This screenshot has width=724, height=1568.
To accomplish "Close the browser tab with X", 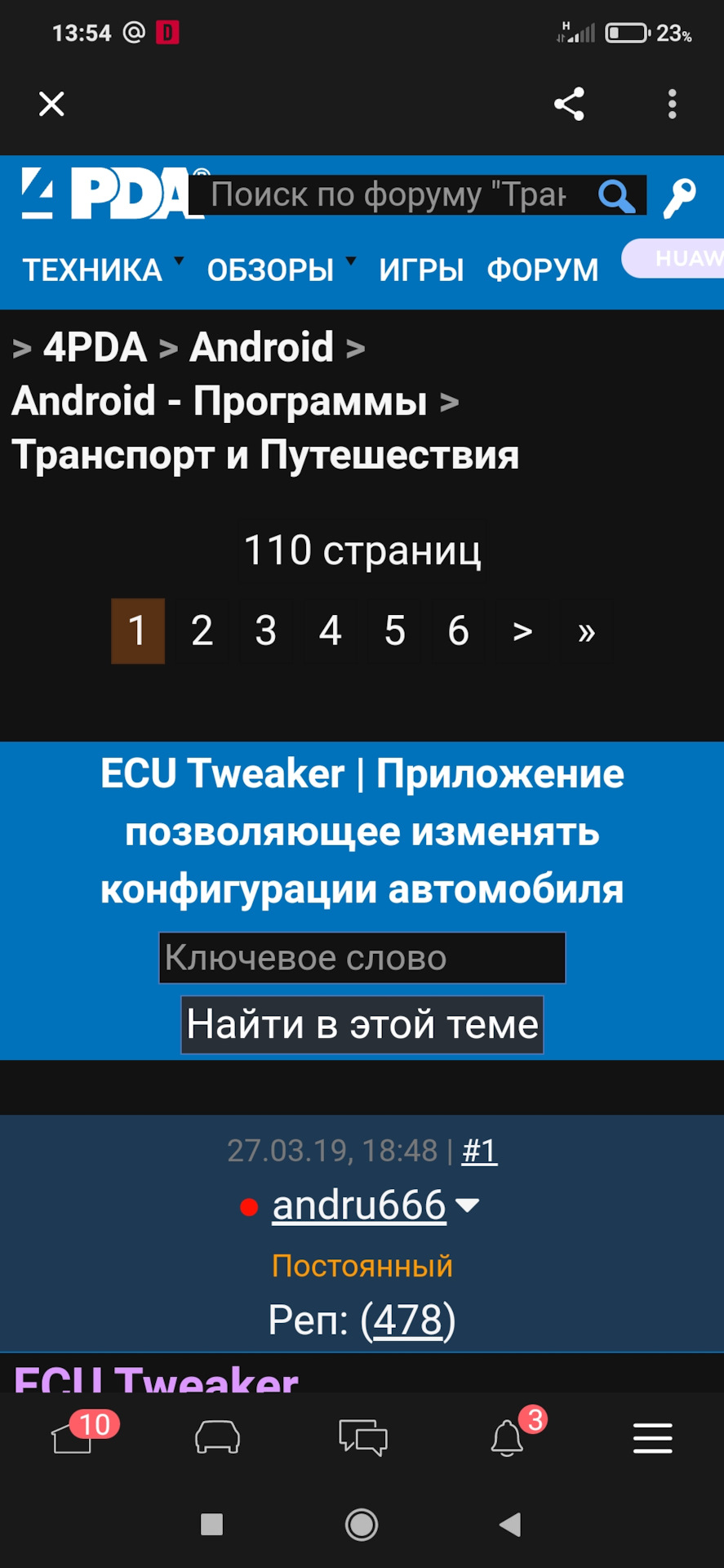I will (51, 104).
